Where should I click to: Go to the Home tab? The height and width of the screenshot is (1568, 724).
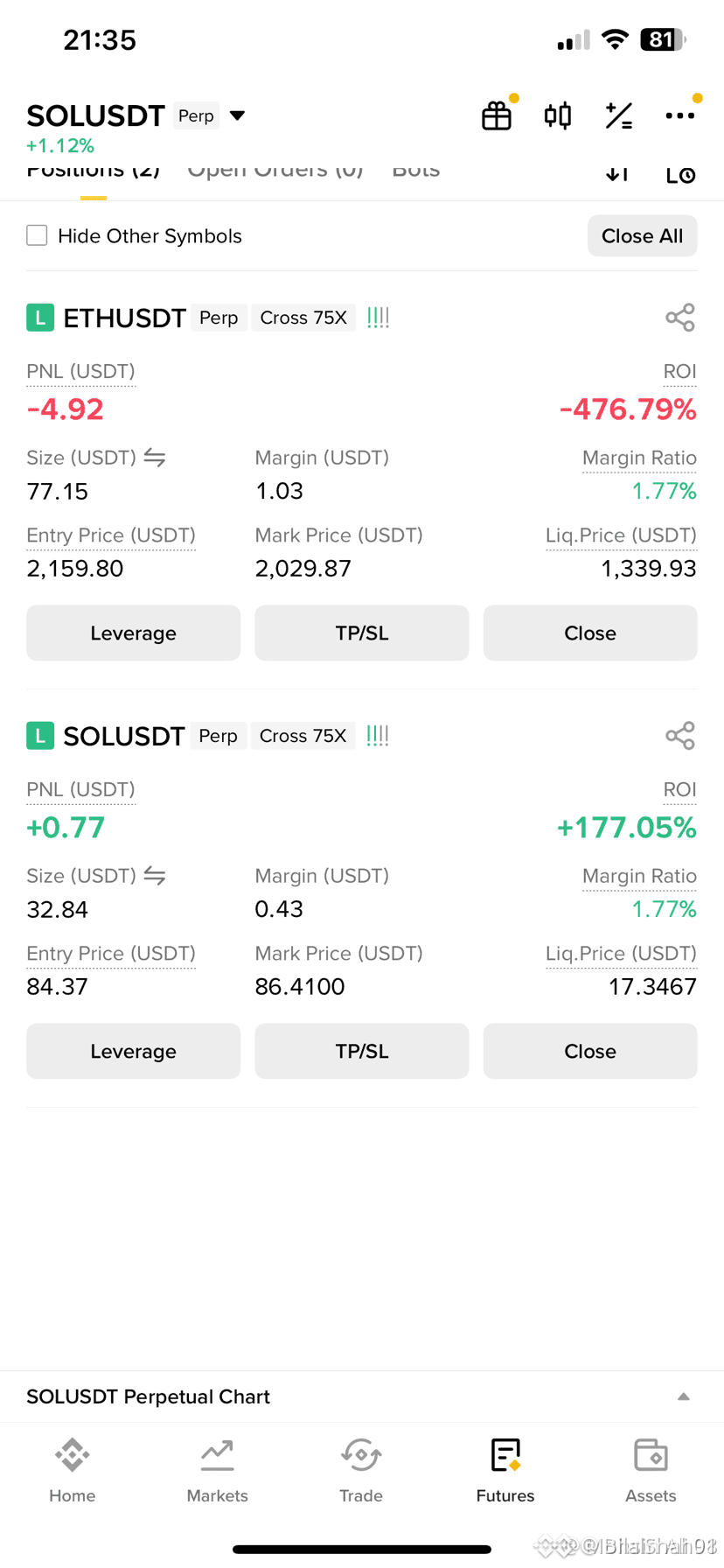tap(73, 1471)
